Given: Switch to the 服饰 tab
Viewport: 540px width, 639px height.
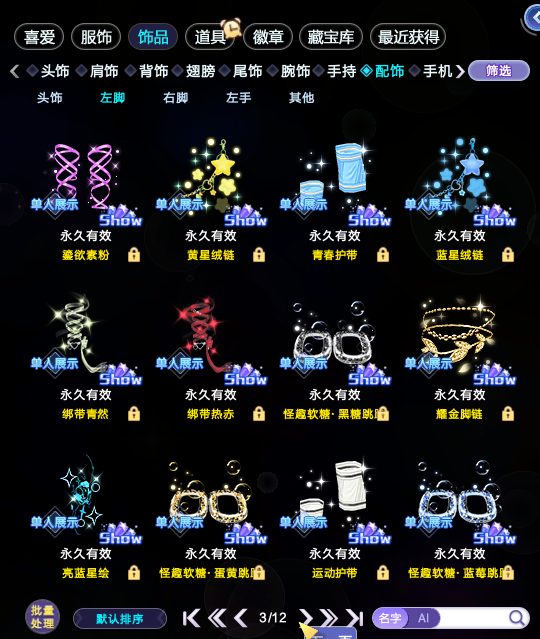Looking at the screenshot, I should 96,37.
